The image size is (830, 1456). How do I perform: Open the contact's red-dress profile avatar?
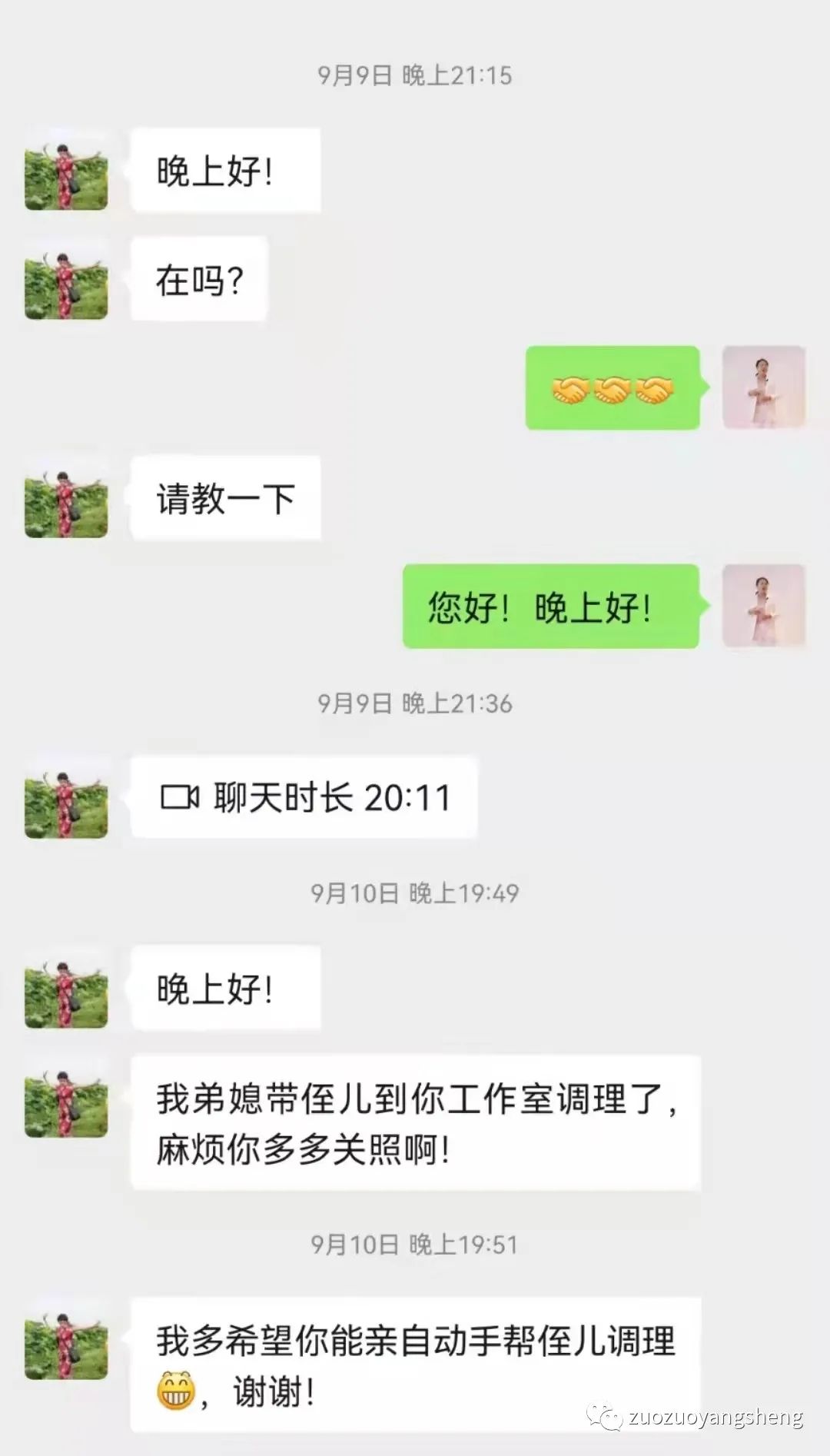(x=65, y=171)
